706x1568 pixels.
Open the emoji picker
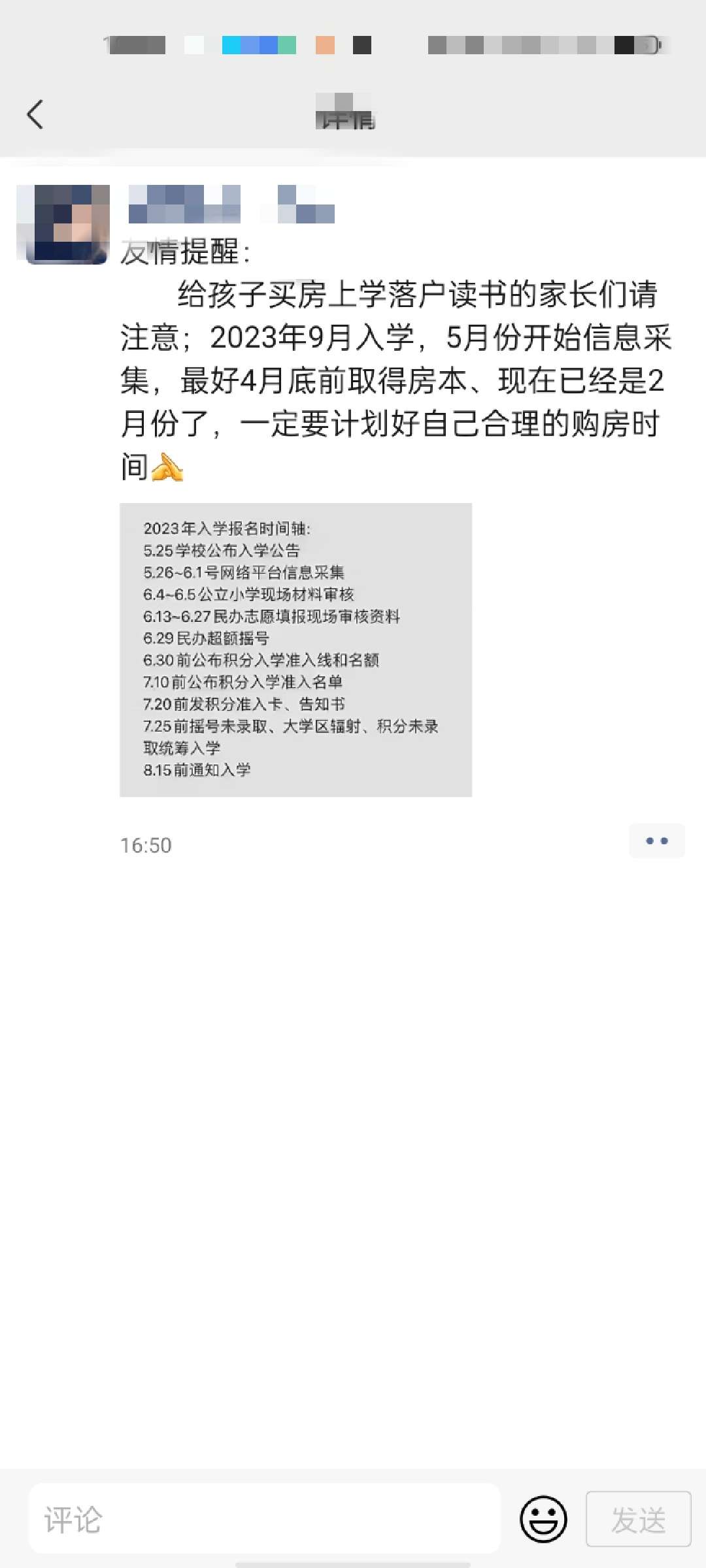coord(543,1518)
